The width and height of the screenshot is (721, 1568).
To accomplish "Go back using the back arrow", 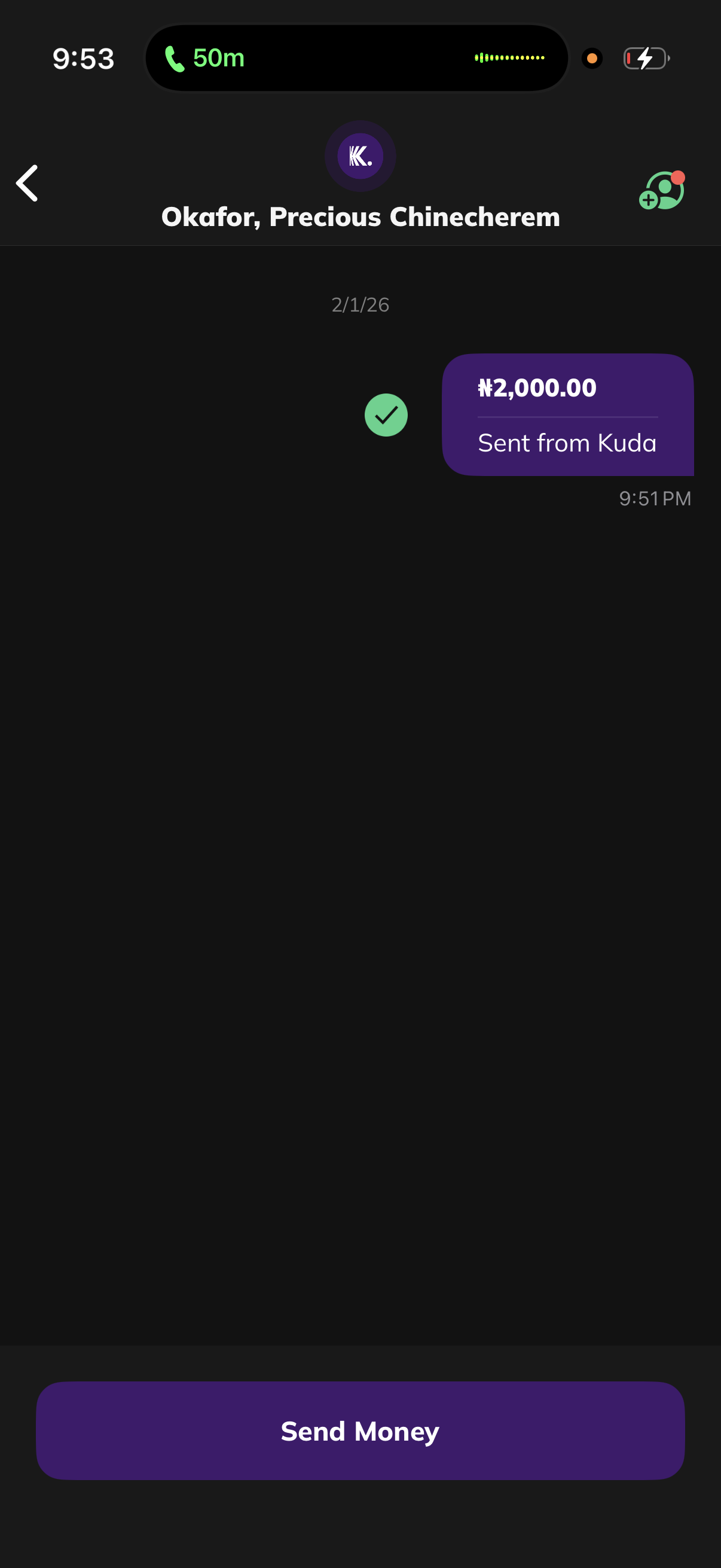I will click(27, 183).
